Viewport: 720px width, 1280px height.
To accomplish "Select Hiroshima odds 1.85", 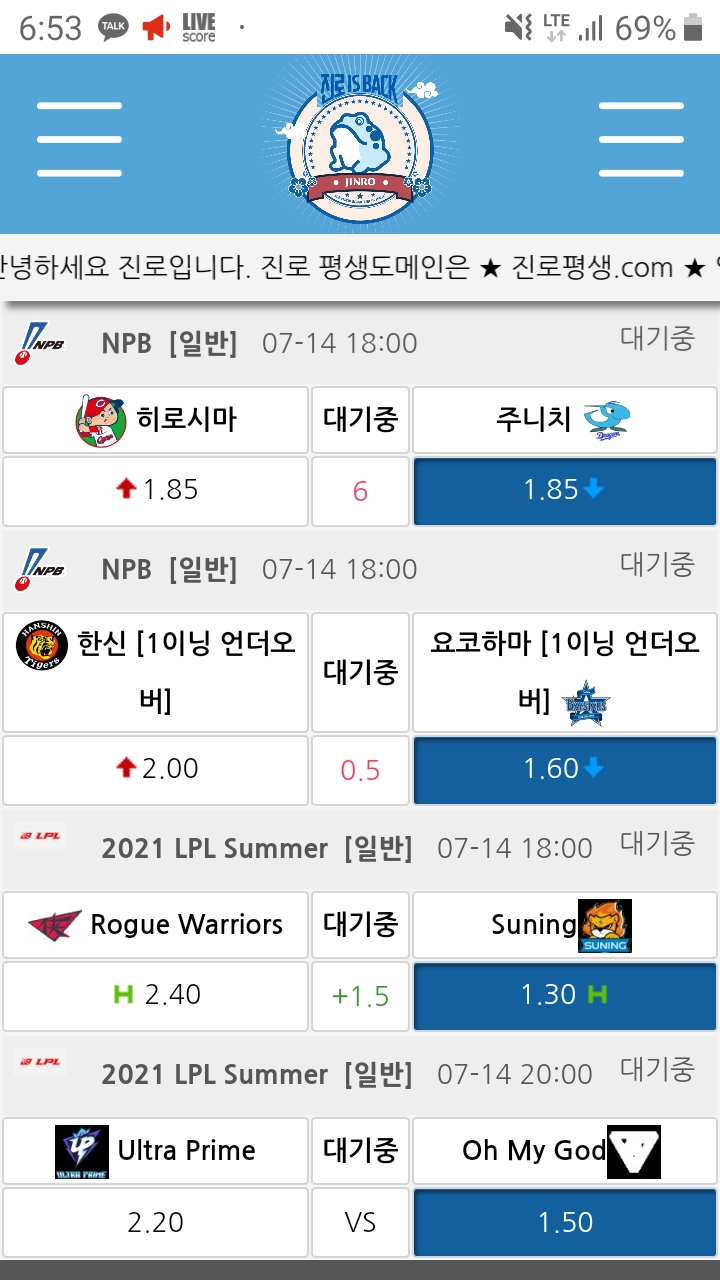I will point(155,490).
